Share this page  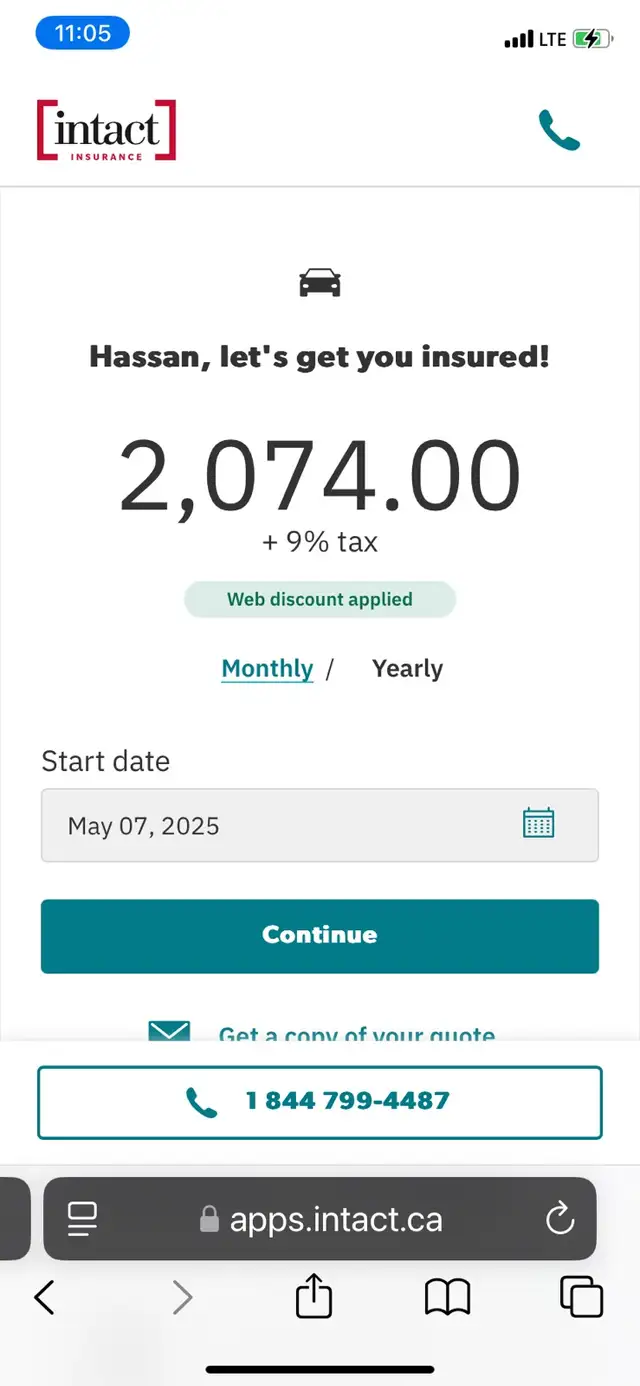[314, 1295]
